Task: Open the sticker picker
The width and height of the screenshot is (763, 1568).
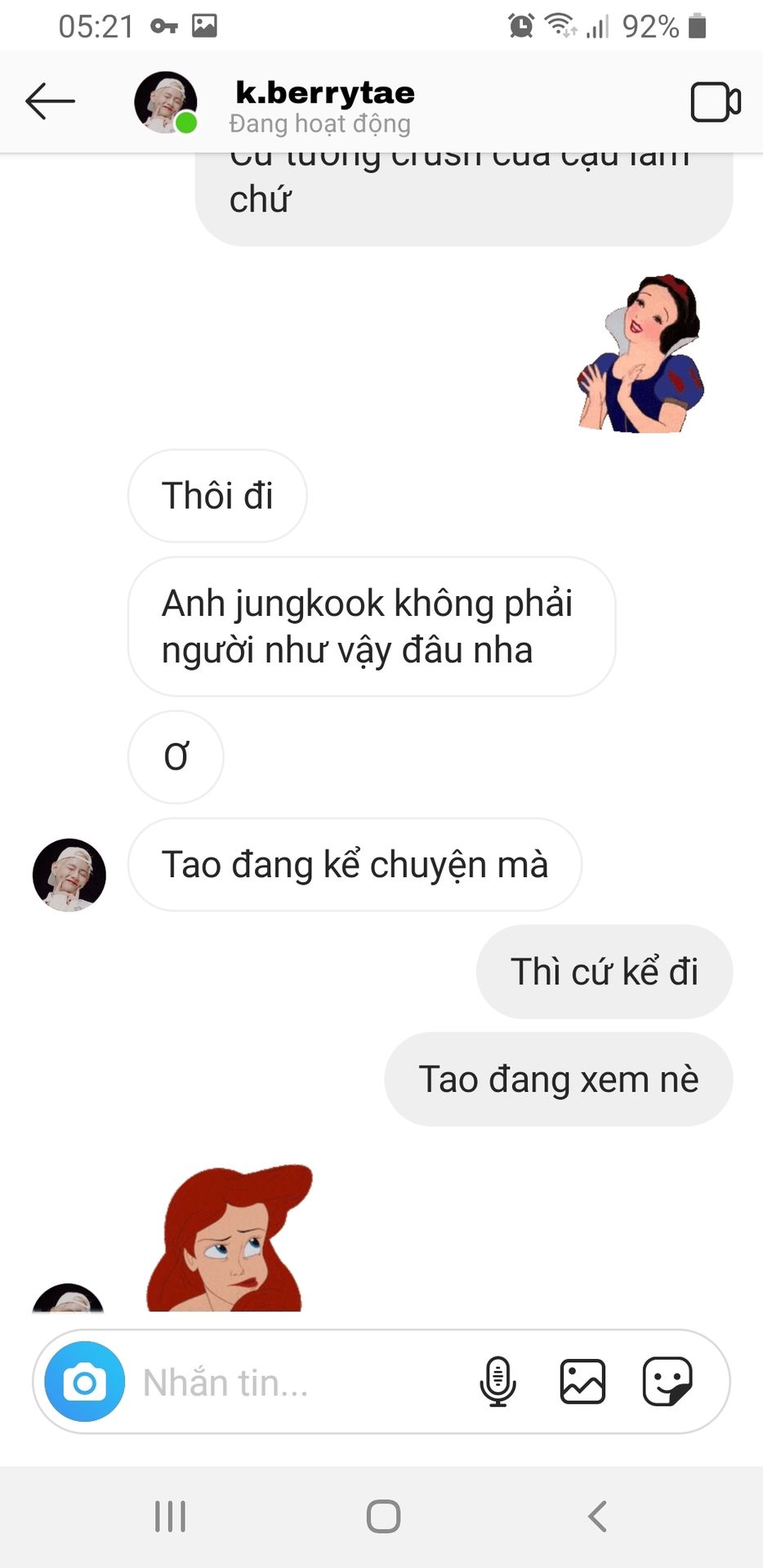Action: (x=667, y=1382)
